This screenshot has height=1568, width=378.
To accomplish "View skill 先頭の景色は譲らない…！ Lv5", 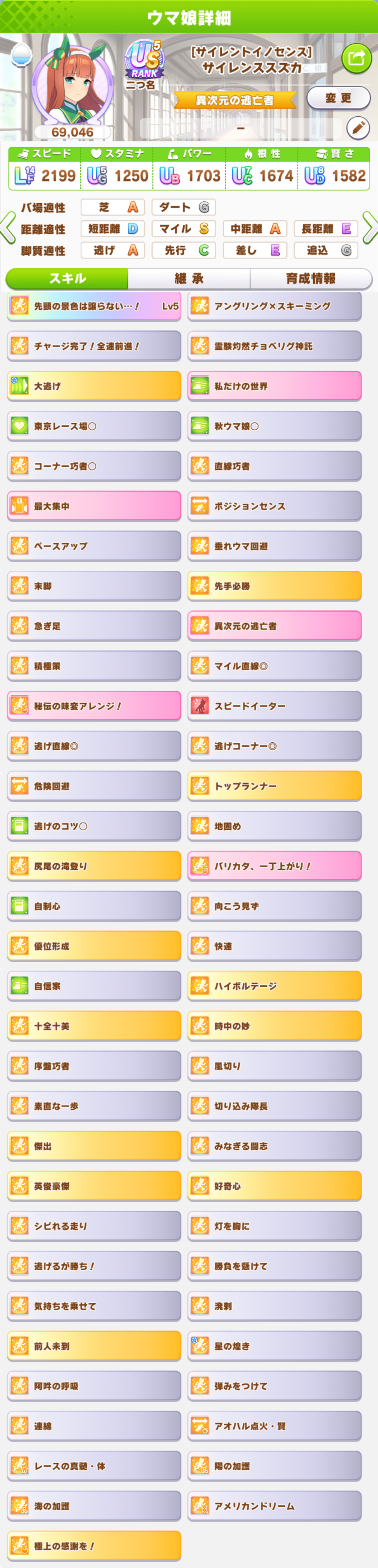I will (94, 306).
